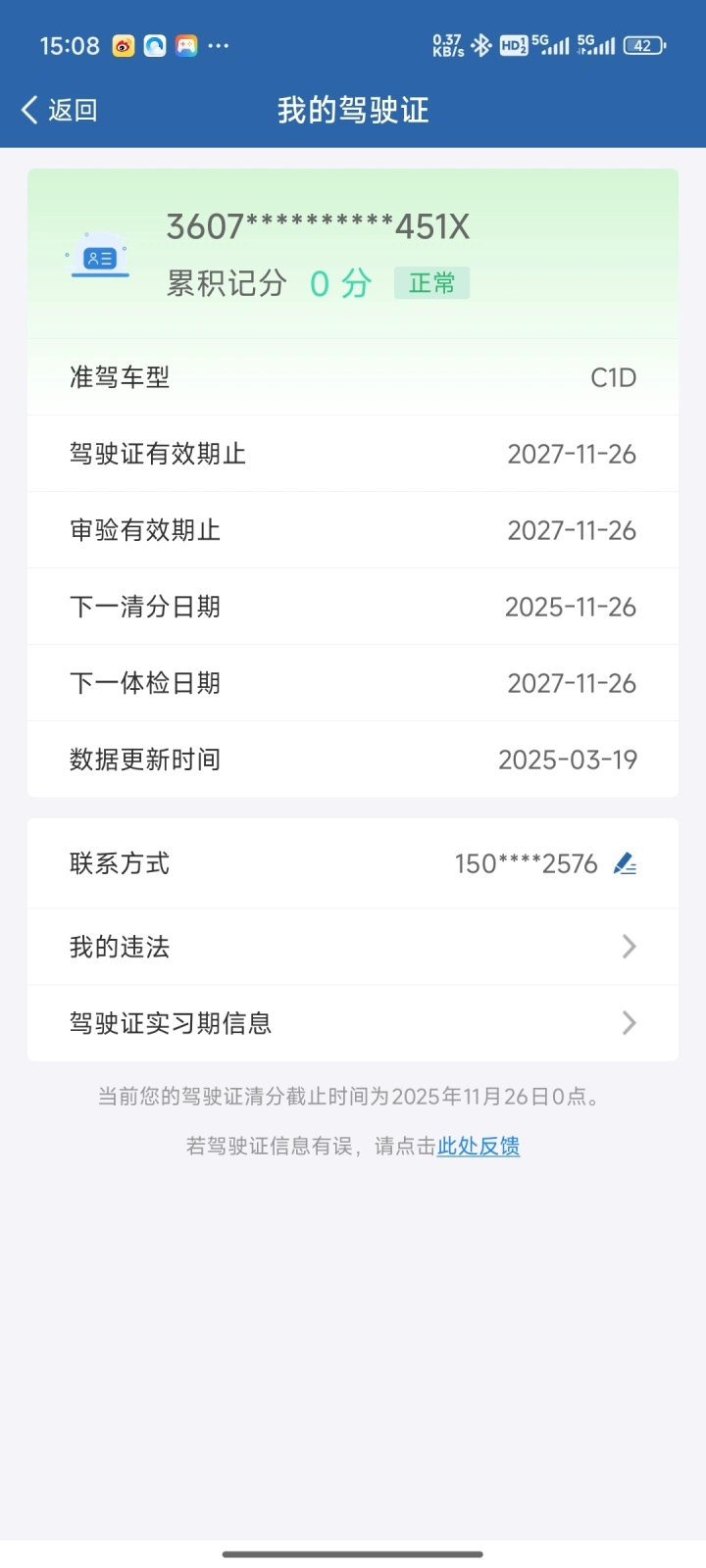Tap the 此处反馈 link
This screenshot has height=1568, width=706.
[479, 1146]
